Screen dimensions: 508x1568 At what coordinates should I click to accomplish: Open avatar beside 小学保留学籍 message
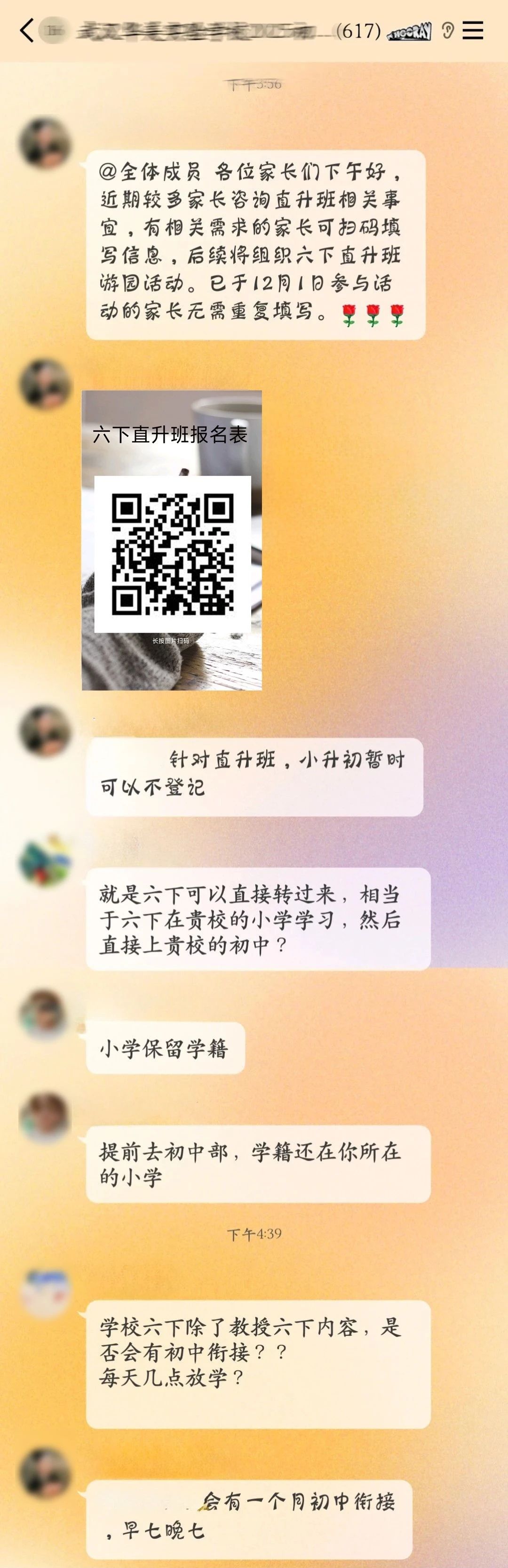click(x=44, y=1013)
